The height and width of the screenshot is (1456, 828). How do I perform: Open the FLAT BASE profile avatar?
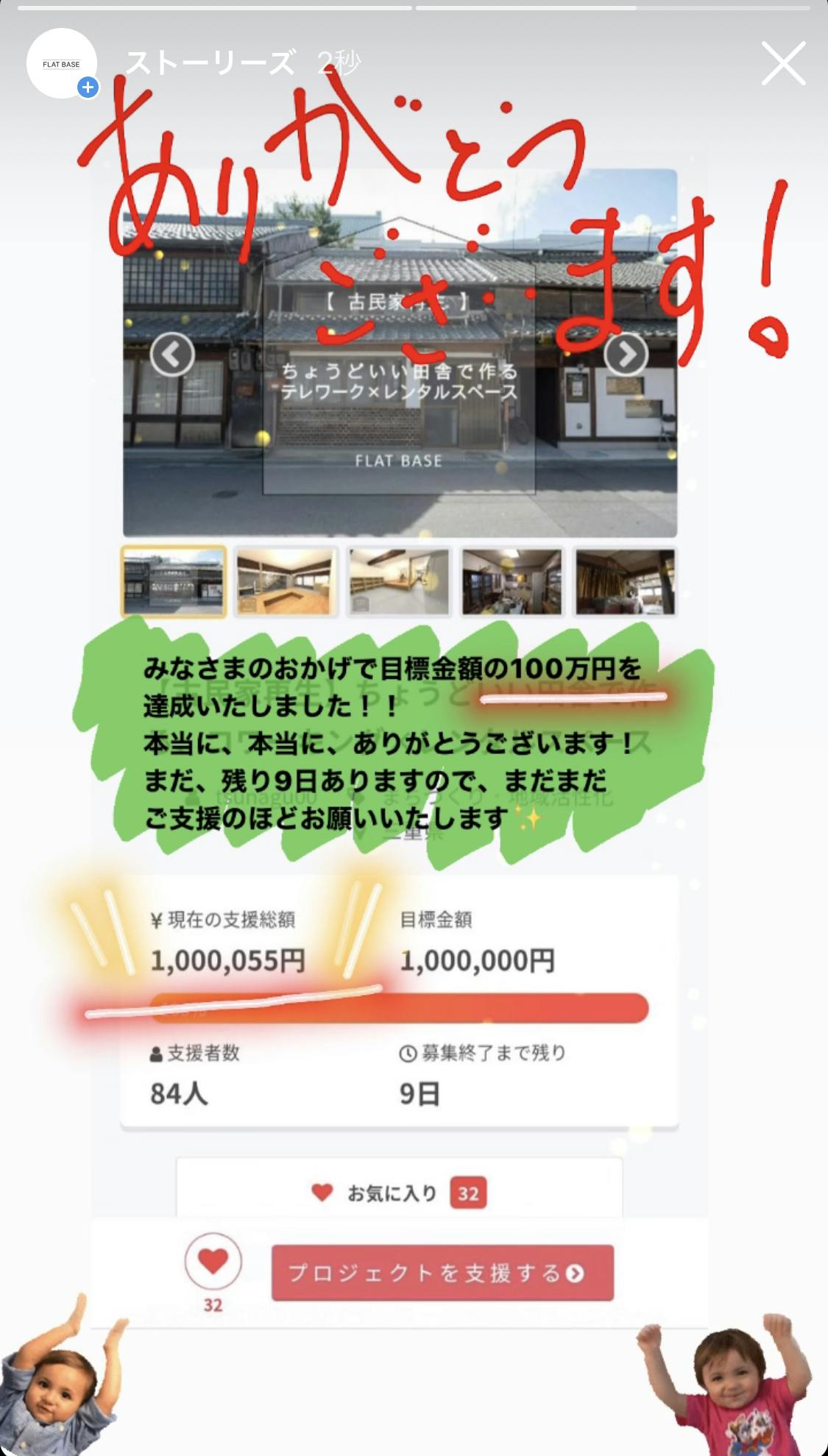(62, 64)
